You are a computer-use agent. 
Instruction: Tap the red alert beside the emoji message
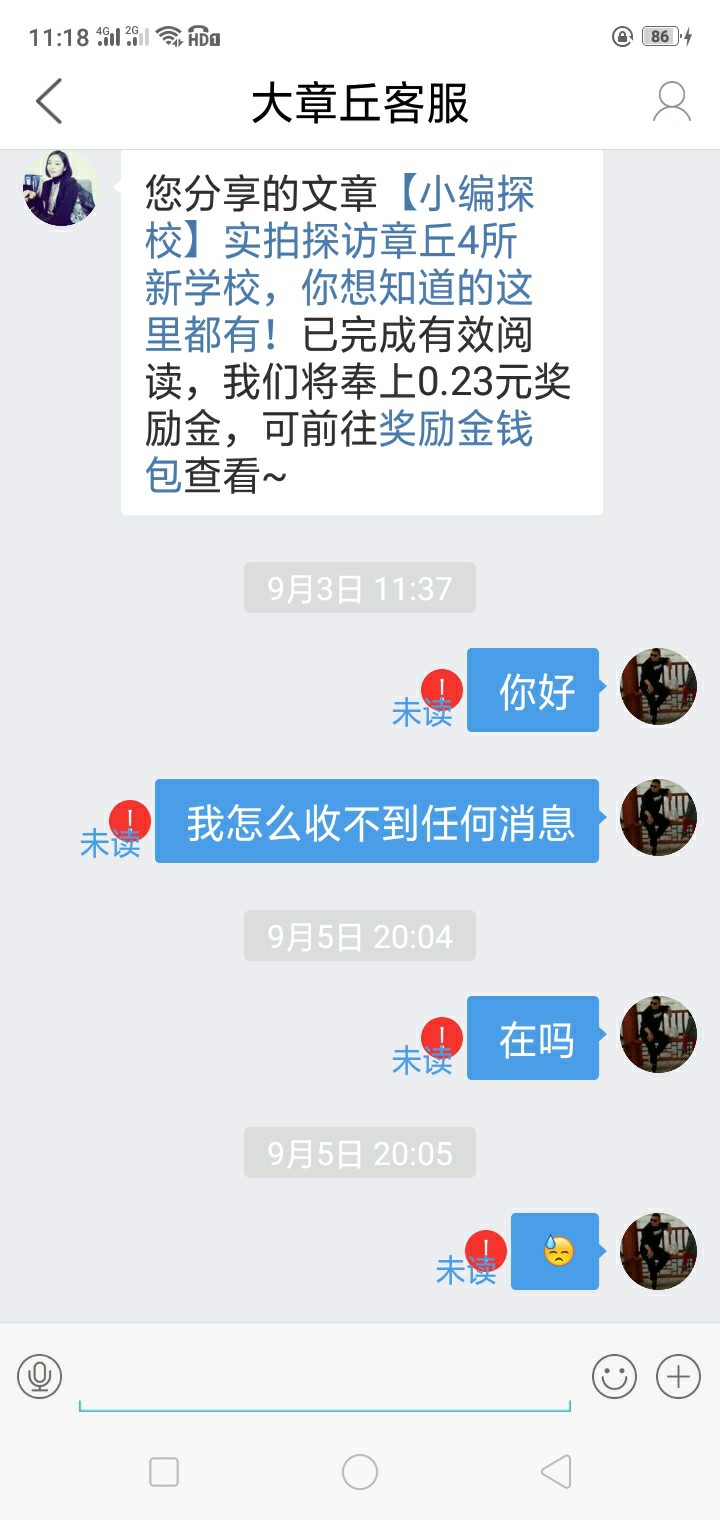click(x=486, y=1250)
